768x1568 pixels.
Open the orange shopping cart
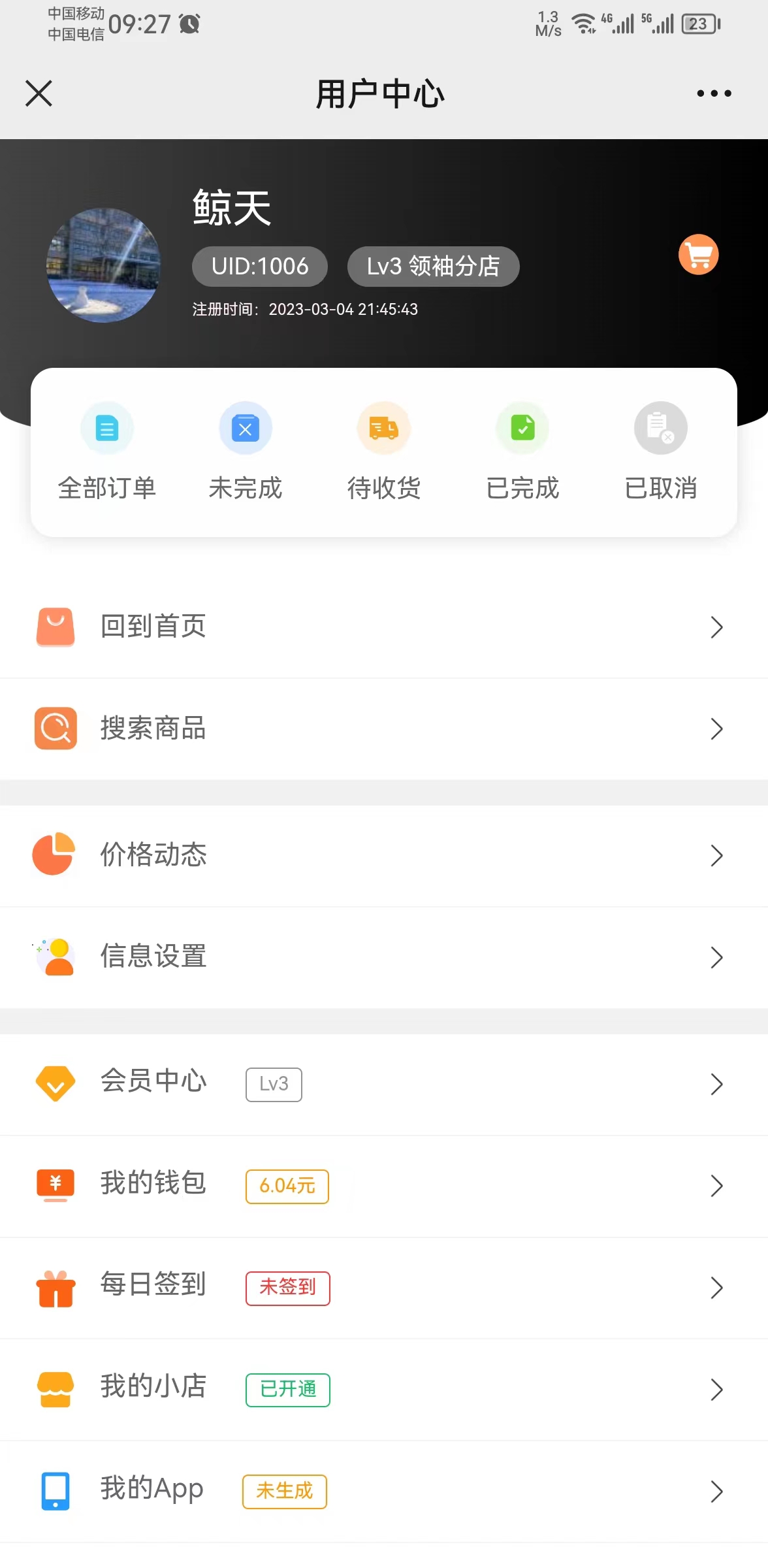[x=698, y=255]
